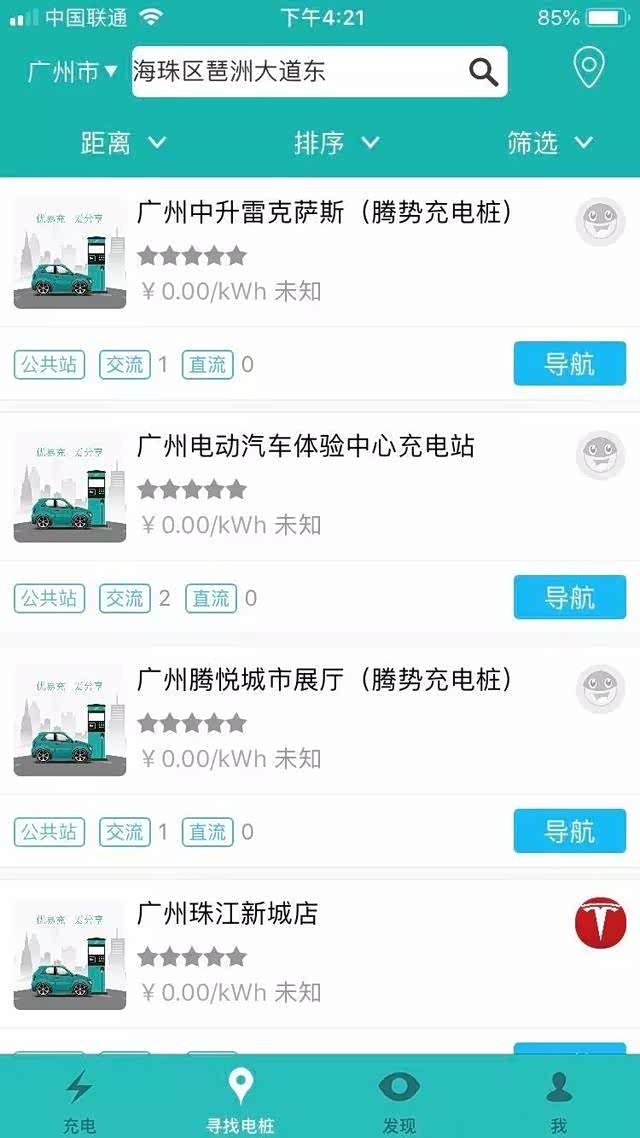640x1138 pixels.
Task: Open 广州中升雷克萨斯 charging station details
Action: (324, 213)
